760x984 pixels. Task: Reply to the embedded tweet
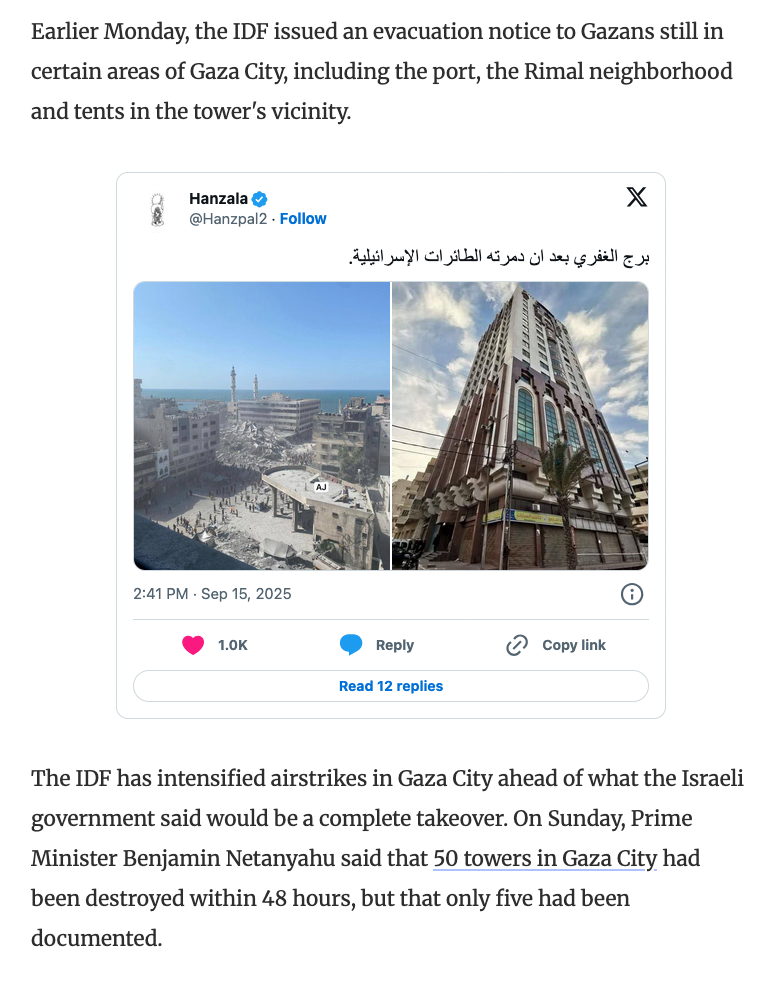coord(377,645)
